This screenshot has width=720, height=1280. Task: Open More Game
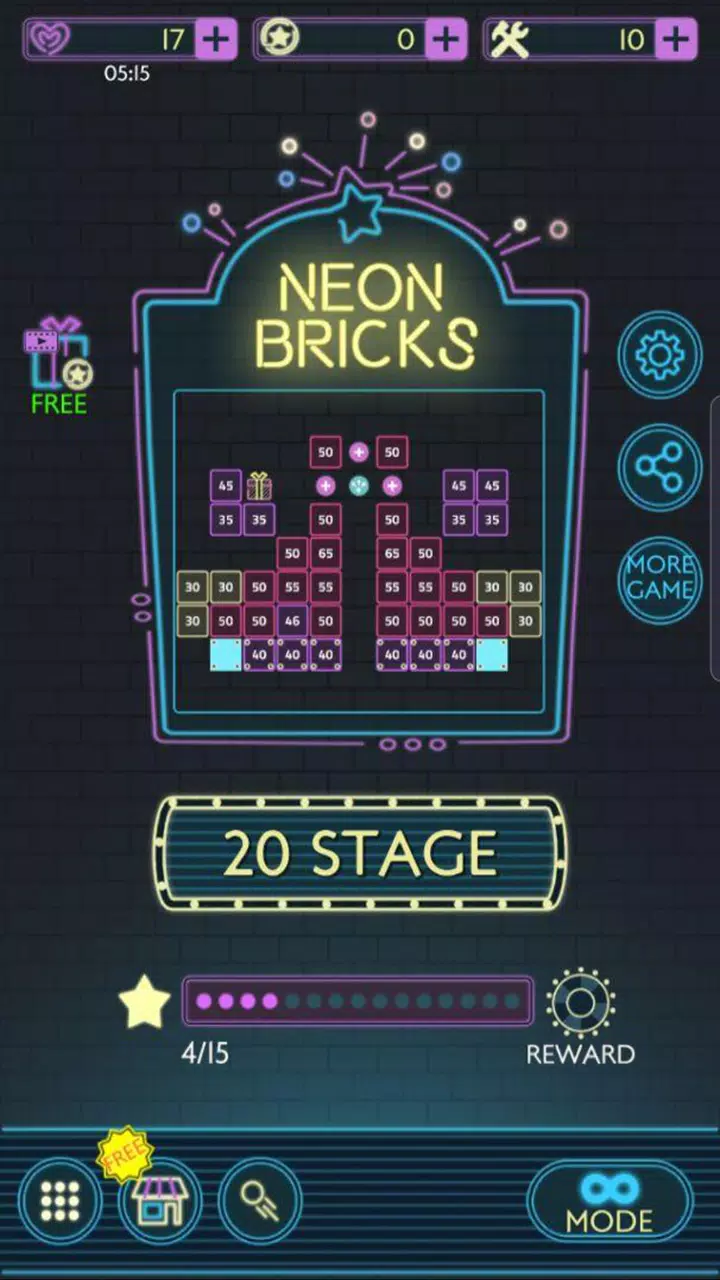(660, 579)
